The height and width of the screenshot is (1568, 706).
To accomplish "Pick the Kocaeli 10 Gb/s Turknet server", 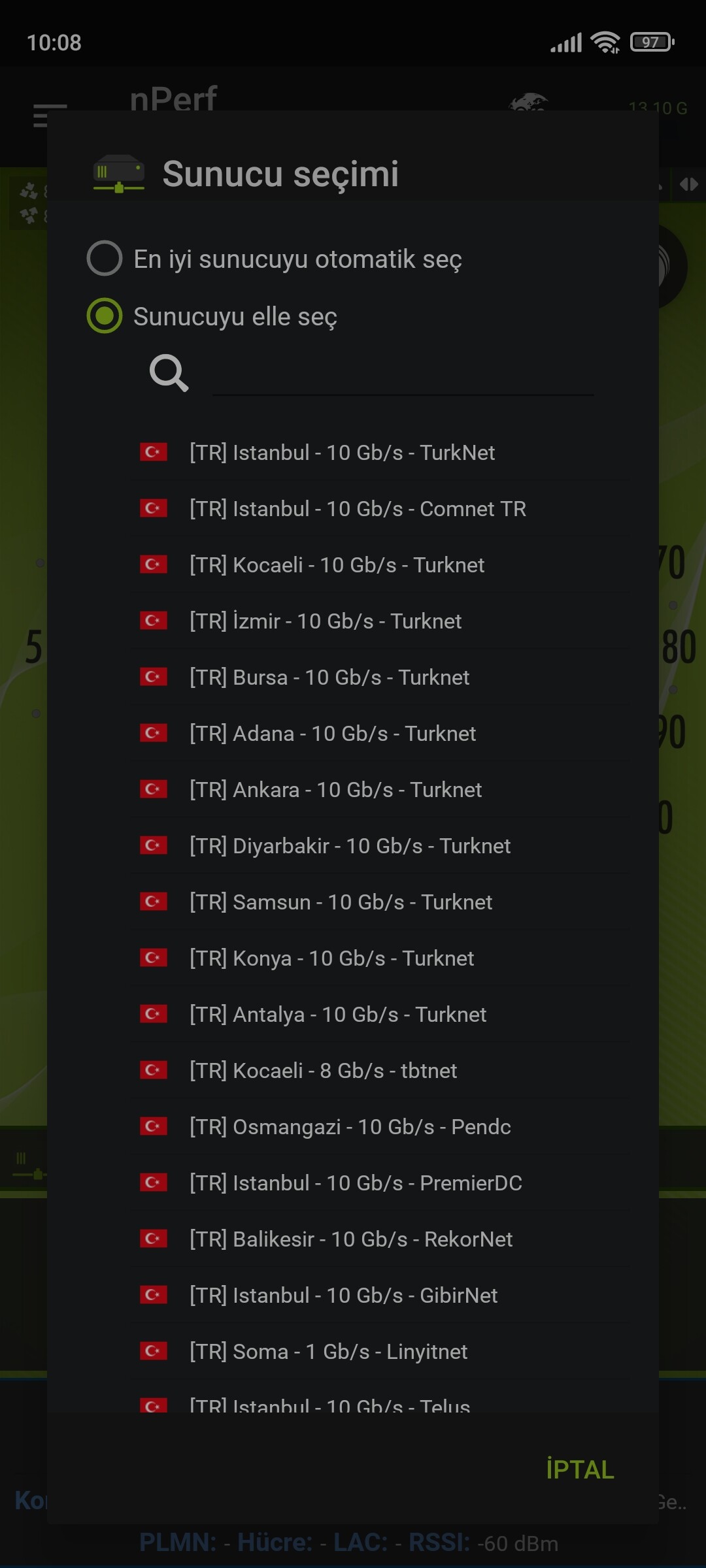I will (x=379, y=564).
